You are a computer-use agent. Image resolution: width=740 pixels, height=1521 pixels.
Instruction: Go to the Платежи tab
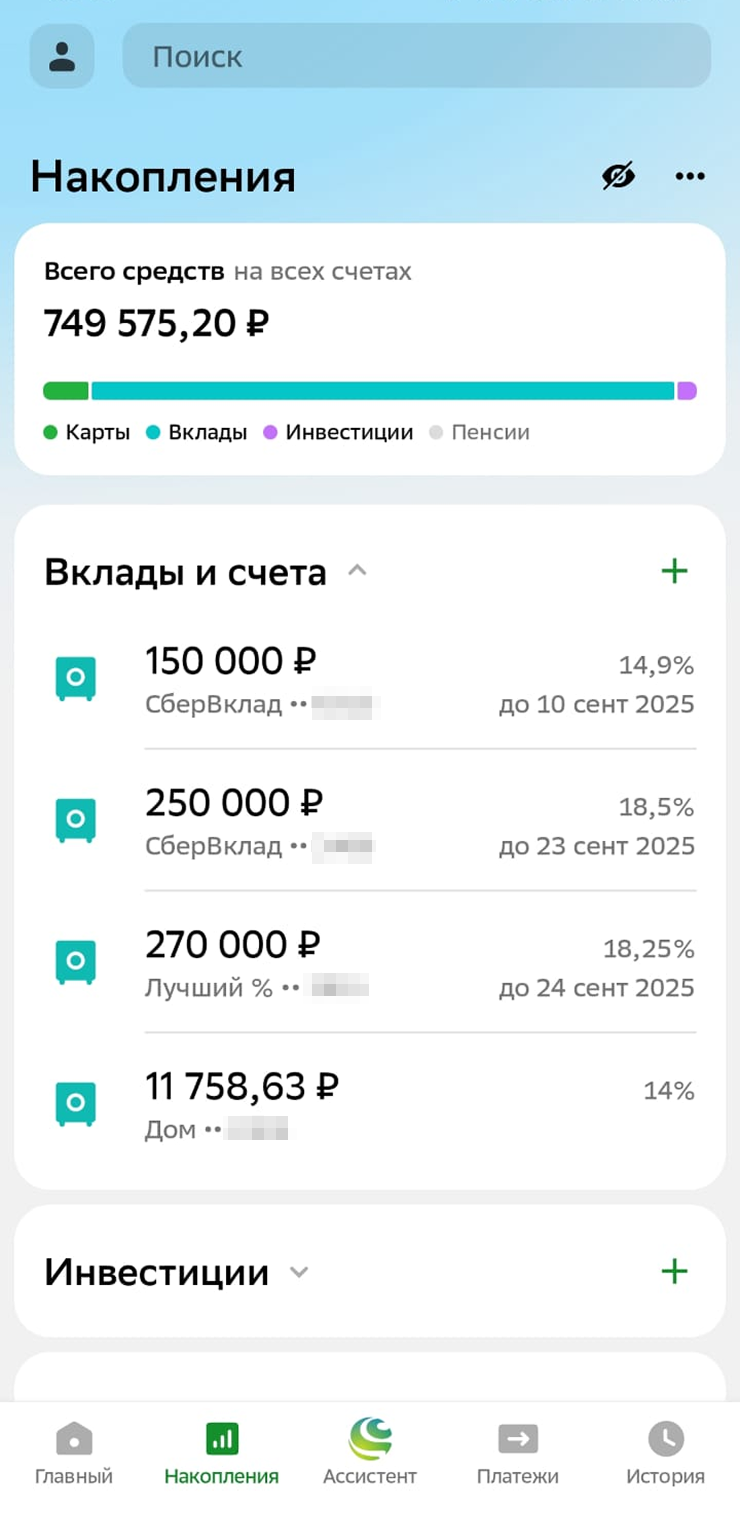click(518, 1453)
